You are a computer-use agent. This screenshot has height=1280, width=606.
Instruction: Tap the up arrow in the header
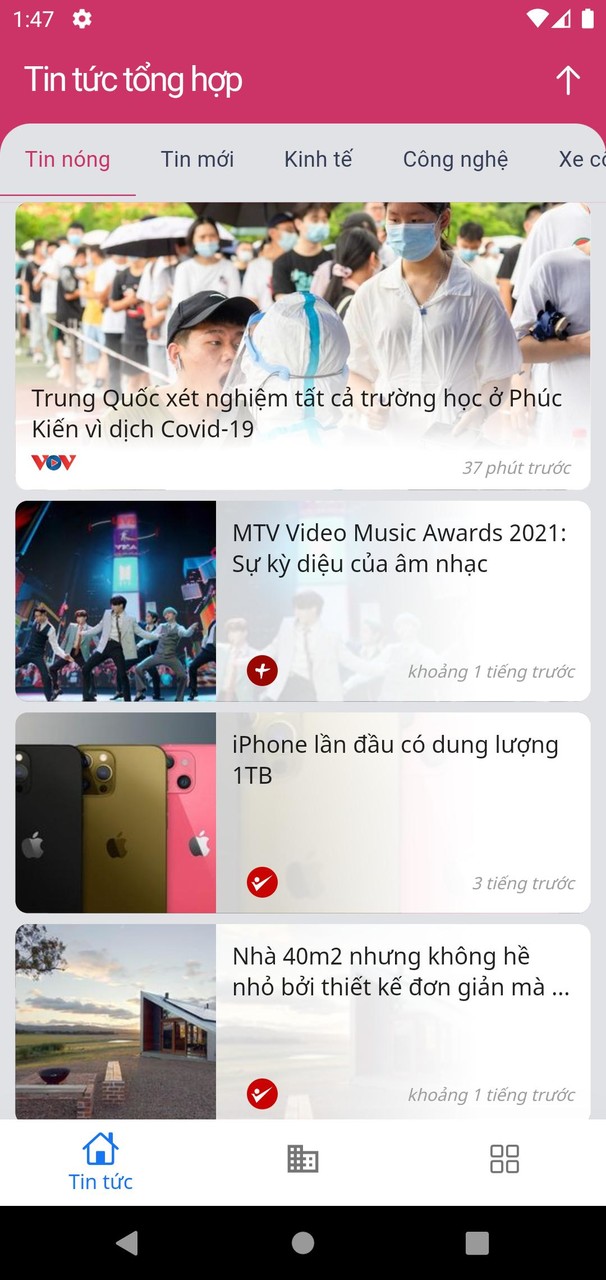(567, 81)
